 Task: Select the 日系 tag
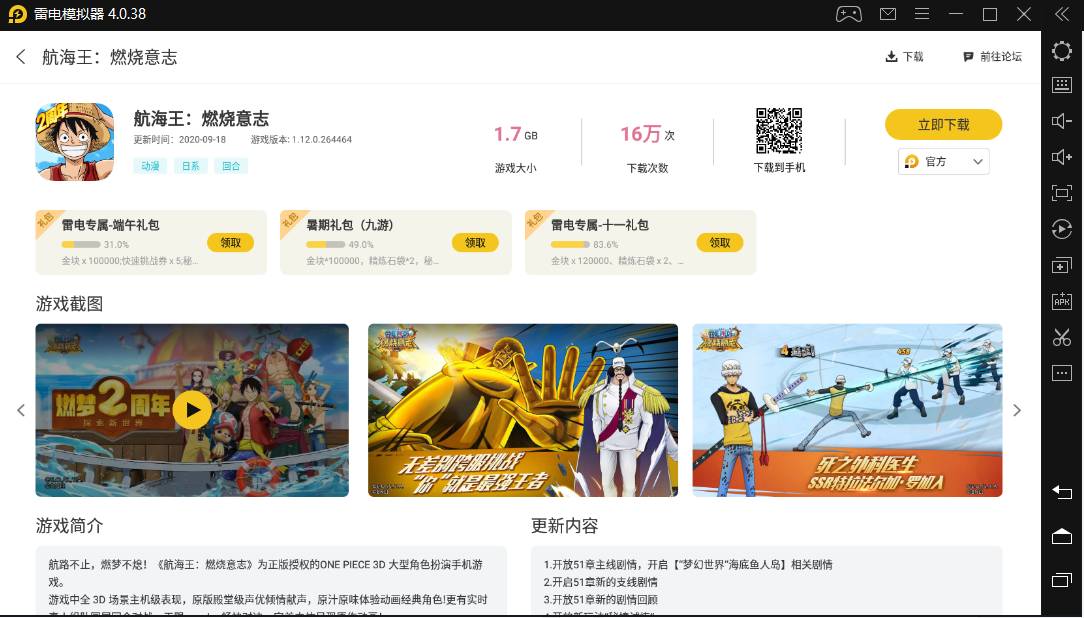[190, 166]
